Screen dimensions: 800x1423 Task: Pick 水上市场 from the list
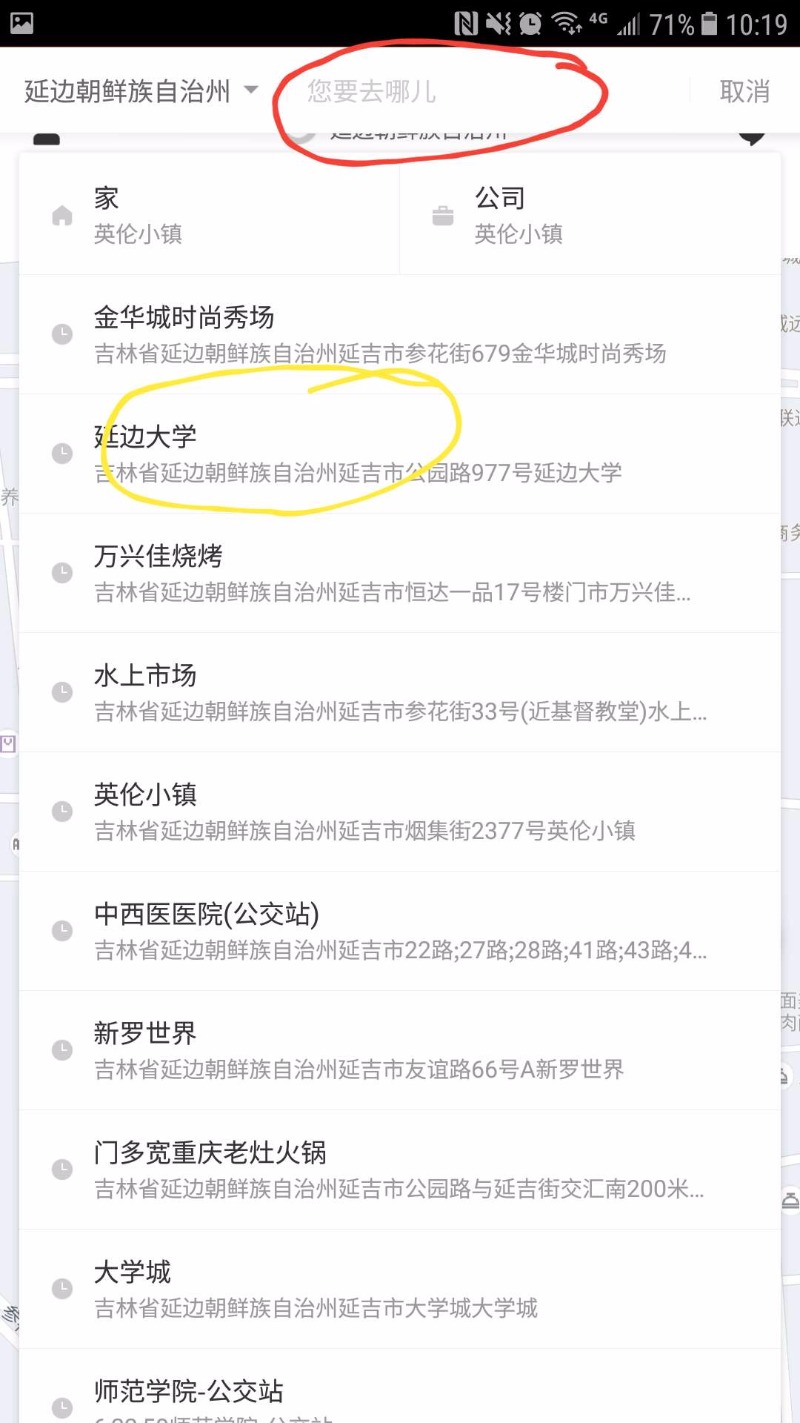pyautogui.click(x=400, y=692)
